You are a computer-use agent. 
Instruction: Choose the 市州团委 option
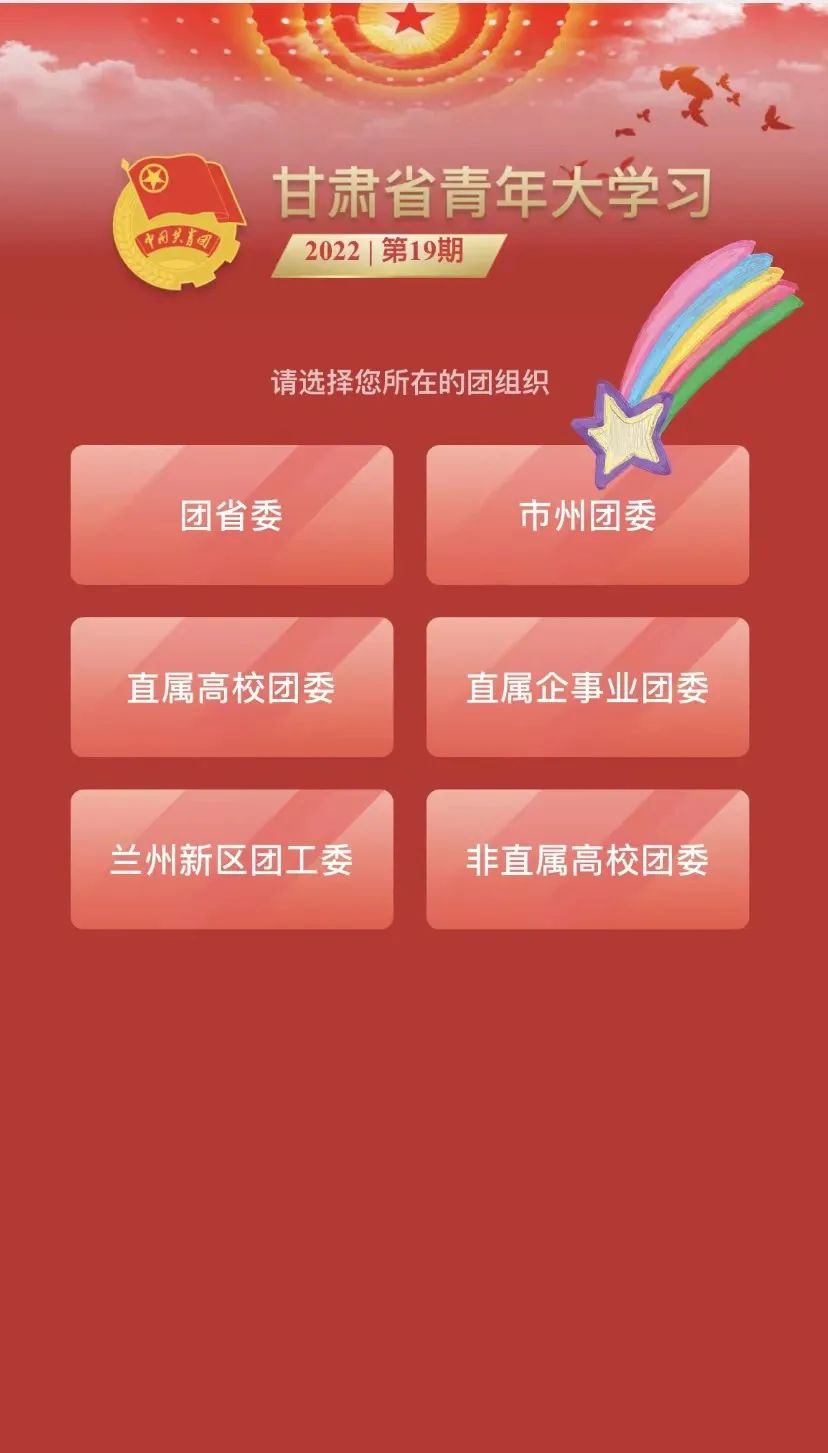click(587, 515)
